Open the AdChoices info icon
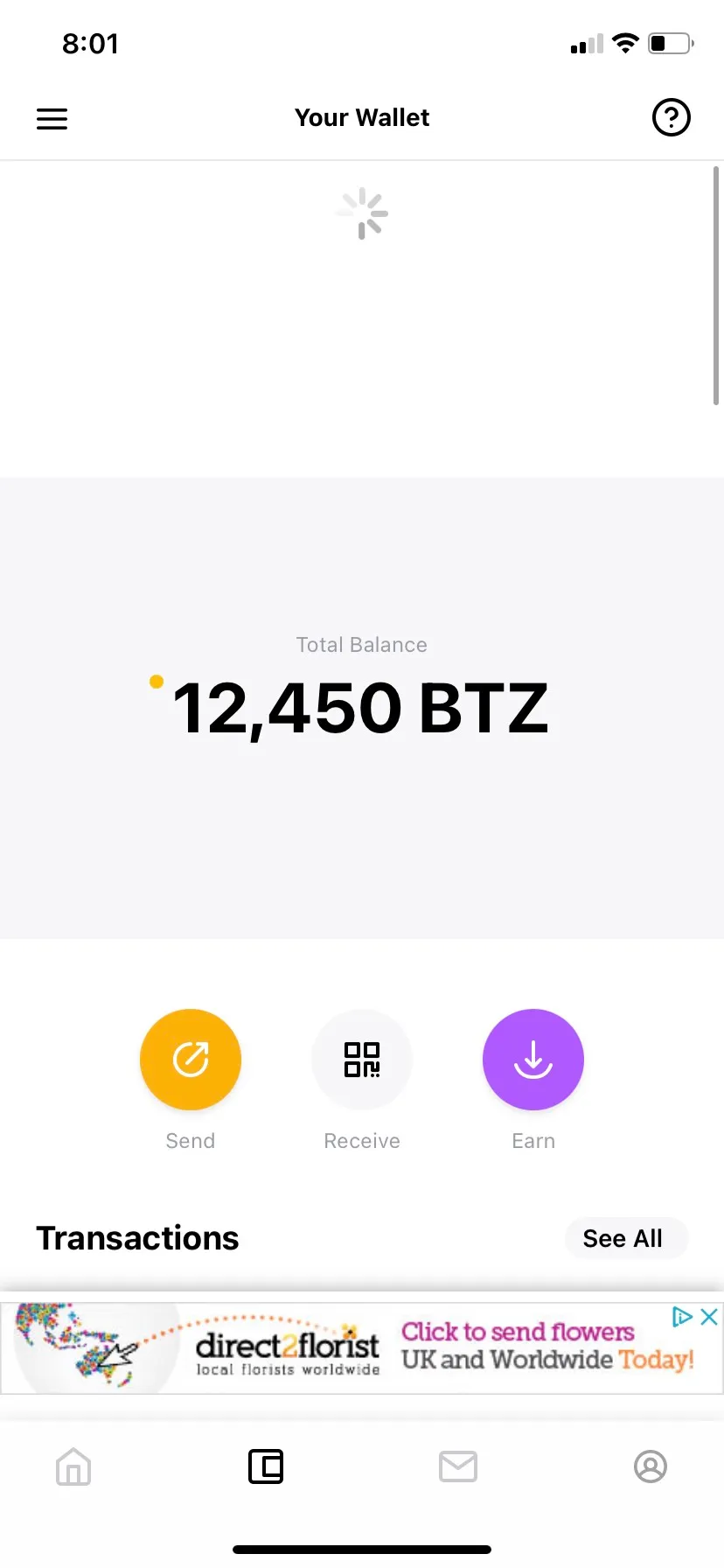The width and height of the screenshot is (724, 1568). coord(681,1317)
